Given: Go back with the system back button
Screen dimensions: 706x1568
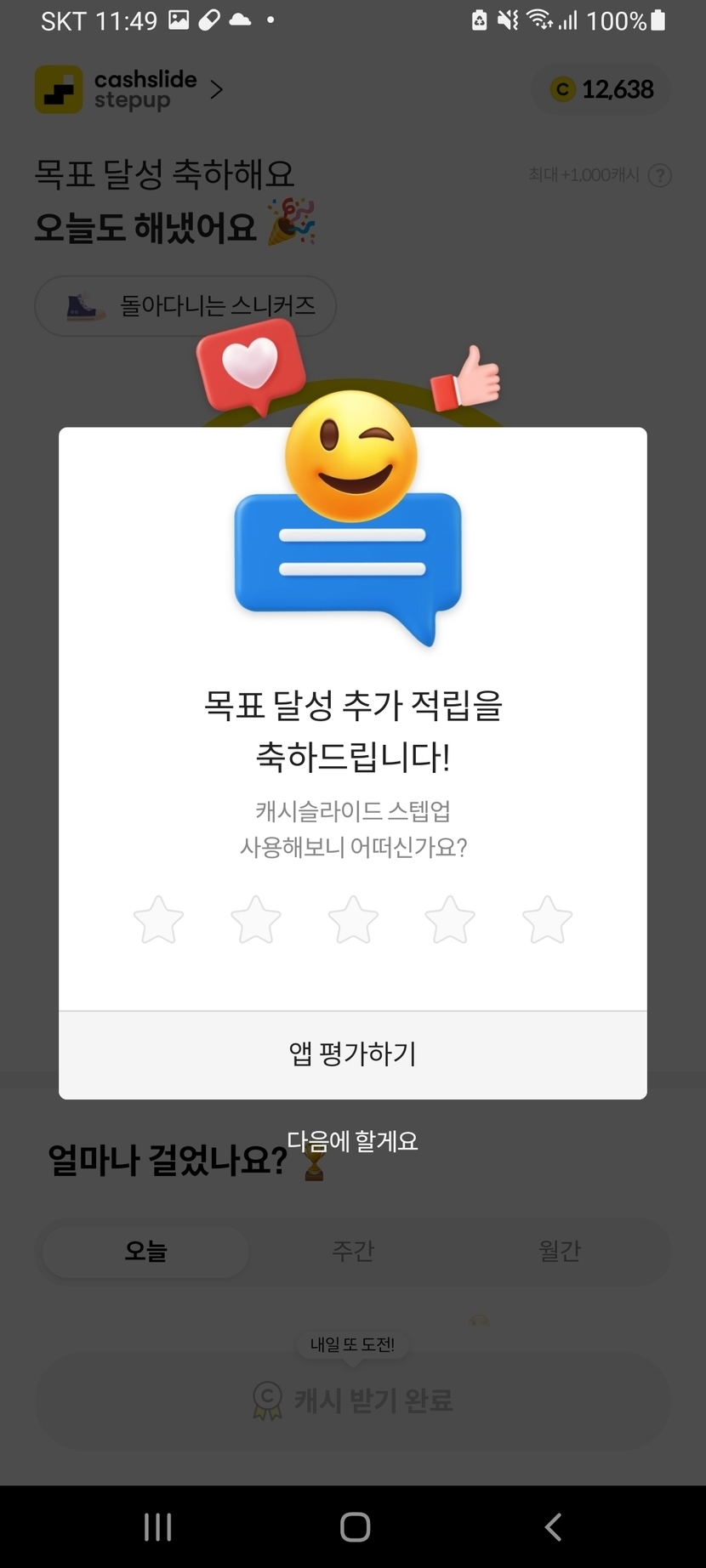Looking at the screenshot, I should 553,1527.
